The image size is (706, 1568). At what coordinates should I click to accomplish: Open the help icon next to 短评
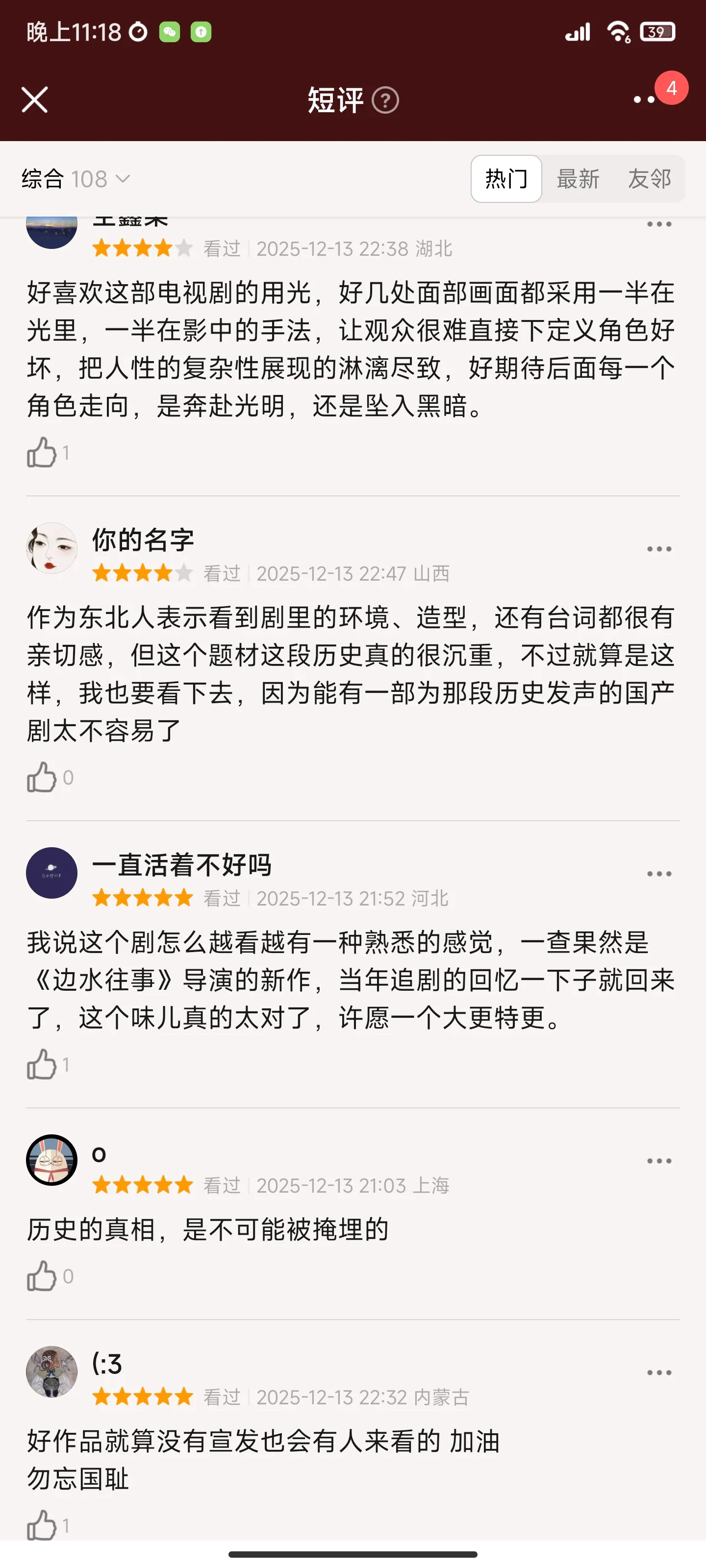click(x=385, y=100)
